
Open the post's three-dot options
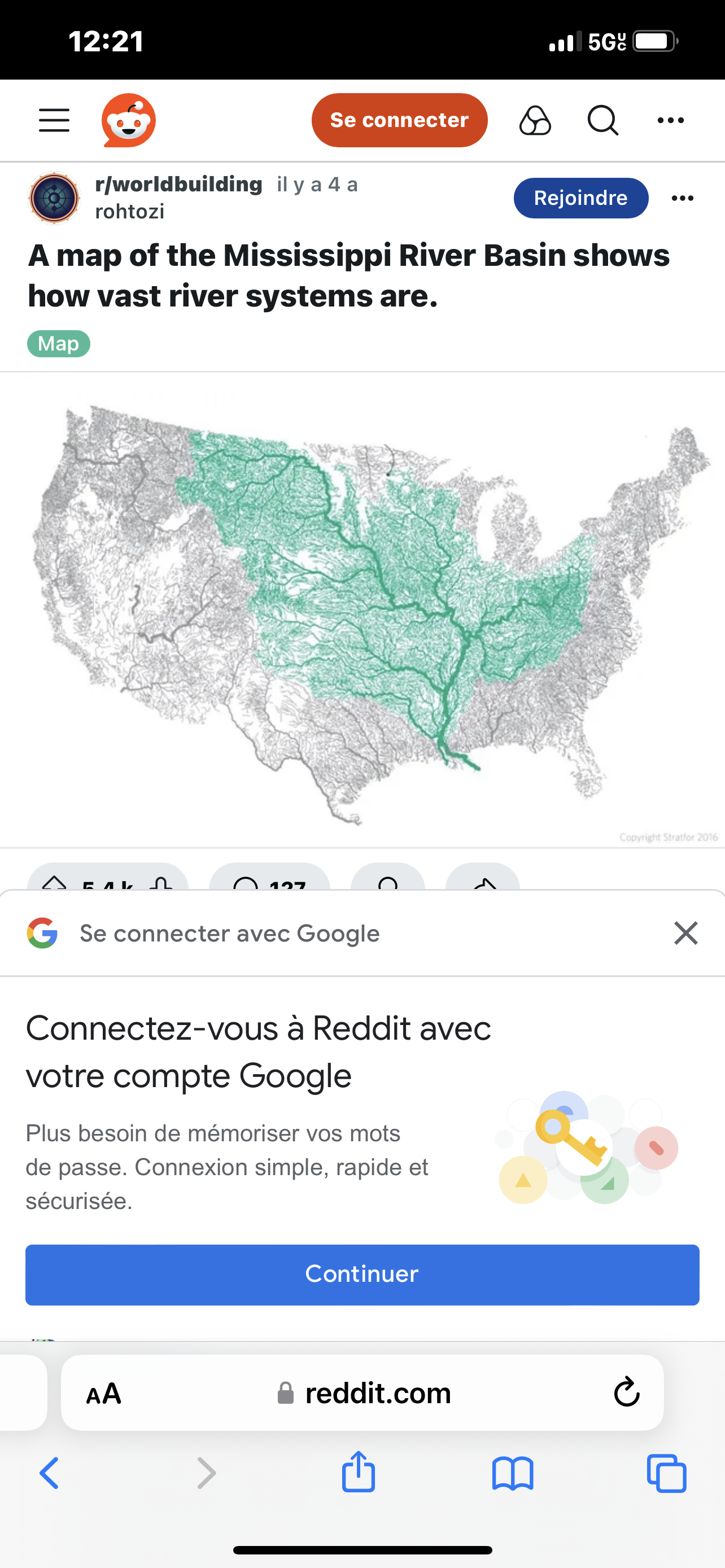(682, 198)
